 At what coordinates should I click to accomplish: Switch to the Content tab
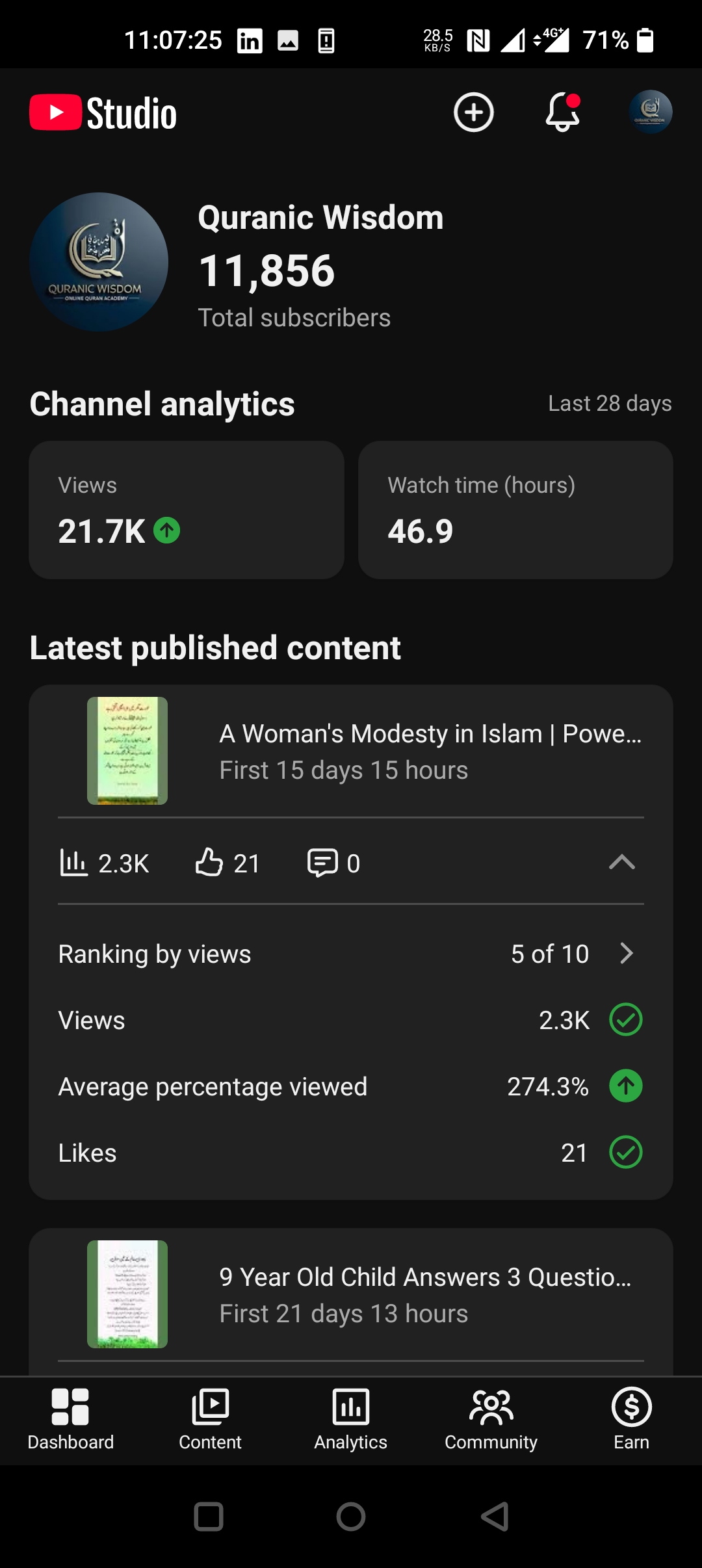click(210, 1419)
